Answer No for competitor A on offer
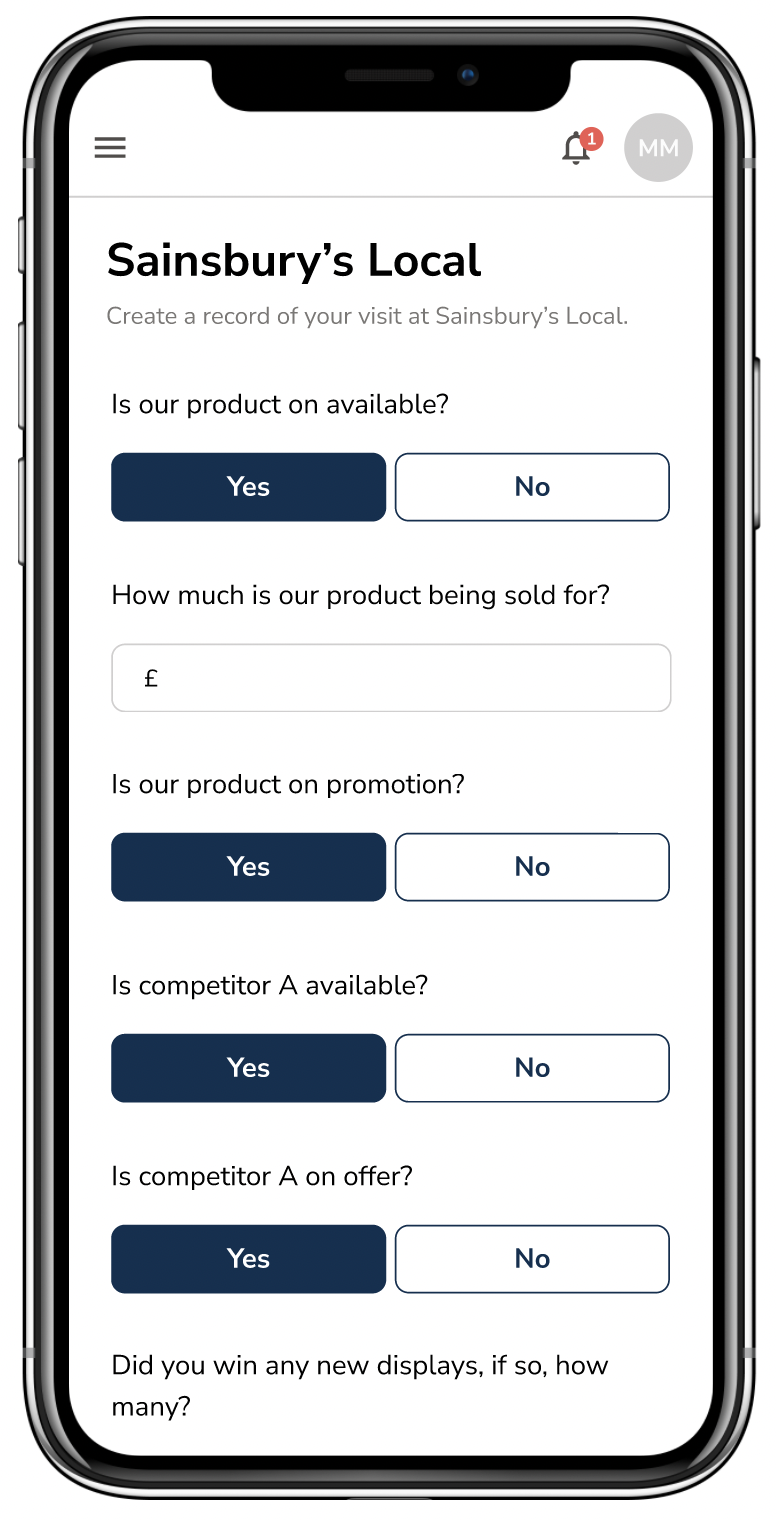The height and width of the screenshot is (1520, 776). [x=532, y=1259]
